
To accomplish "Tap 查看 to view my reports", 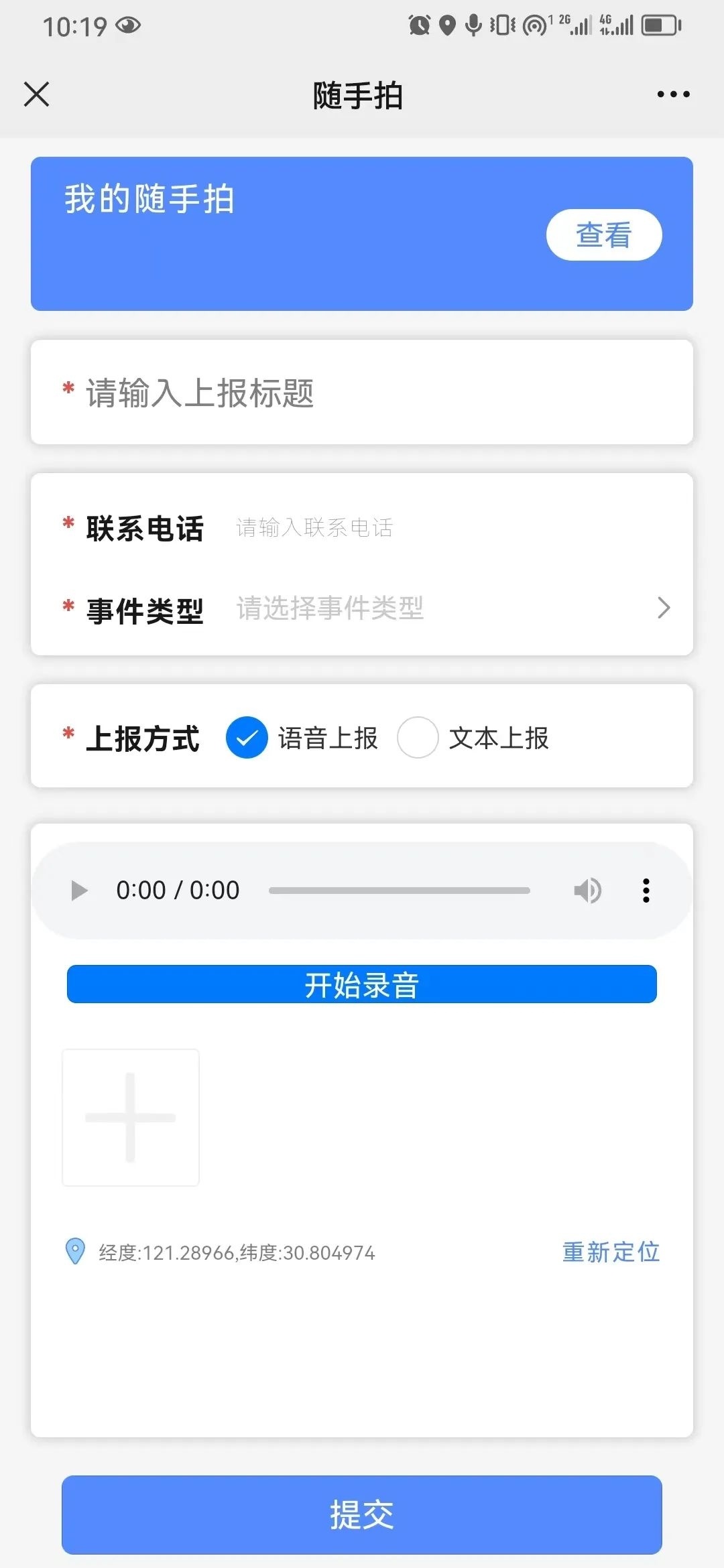I will click(x=603, y=235).
